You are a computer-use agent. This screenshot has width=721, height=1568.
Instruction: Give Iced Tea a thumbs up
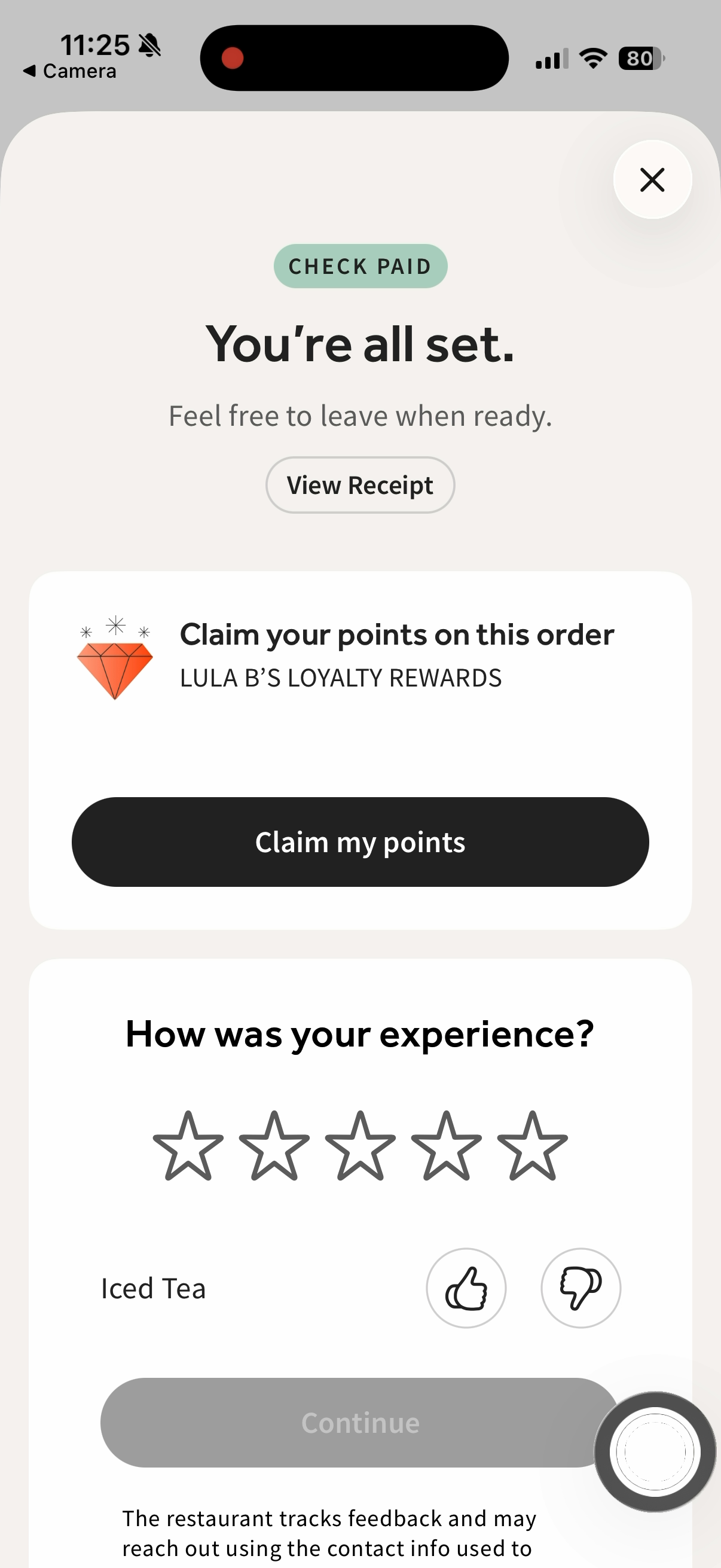click(x=466, y=1288)
